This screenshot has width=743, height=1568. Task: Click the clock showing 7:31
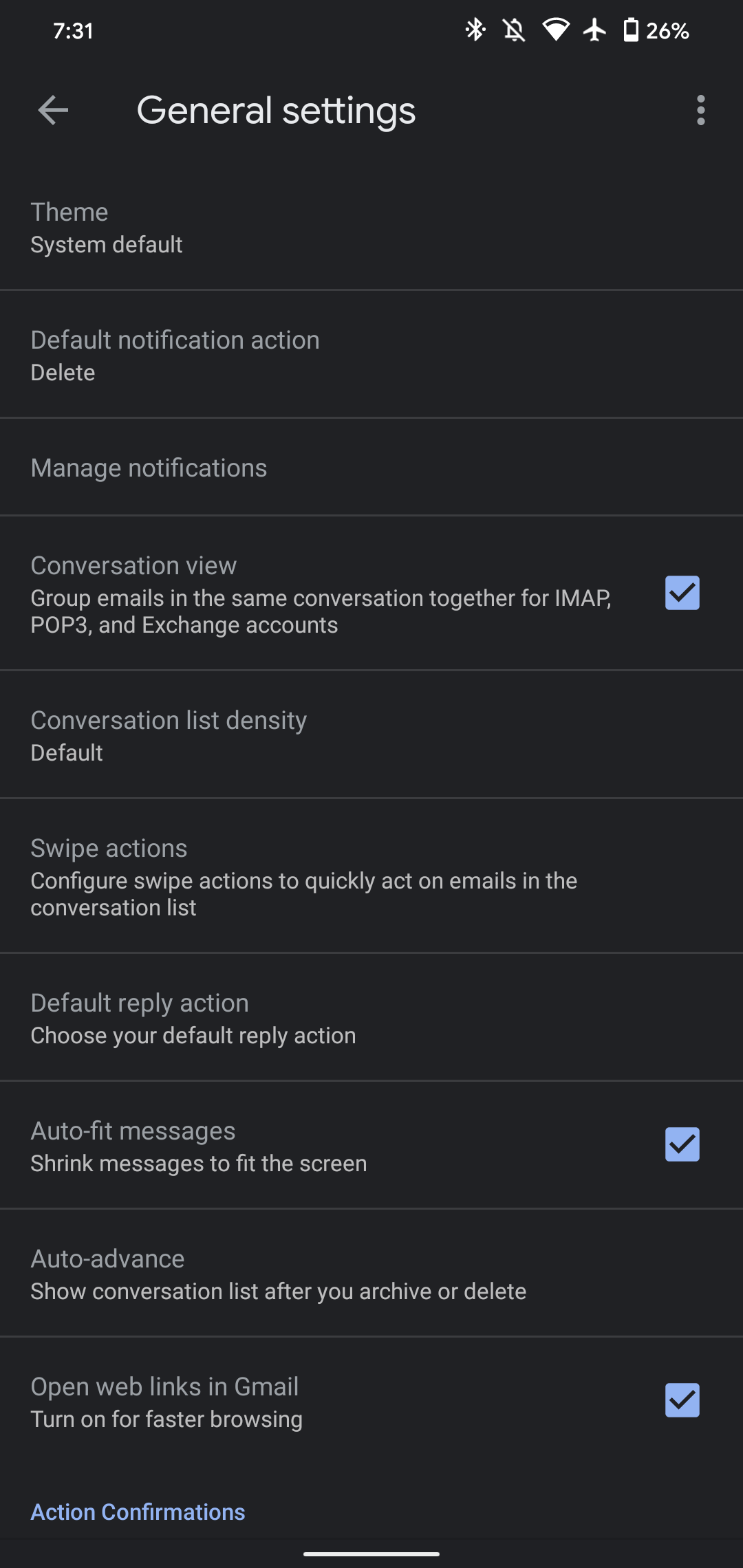[72, 29]
